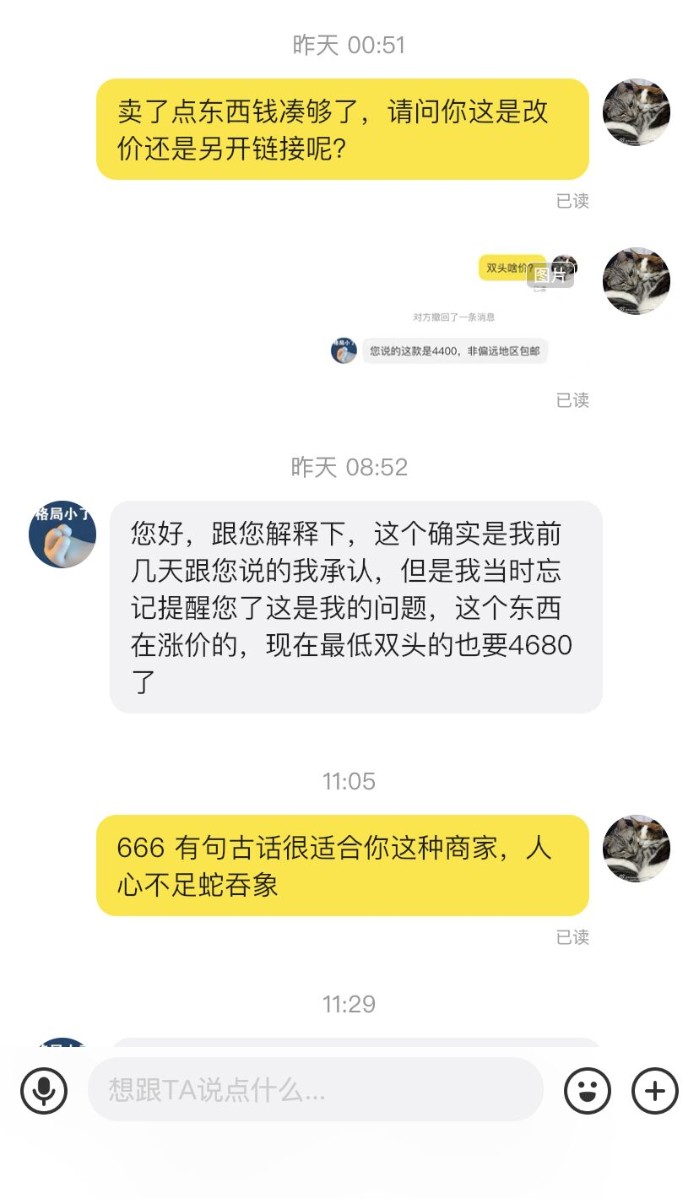Screen dimensions: 699x1199
Task: Tap the microphone voice input icon
Action: pos(44,1090)
